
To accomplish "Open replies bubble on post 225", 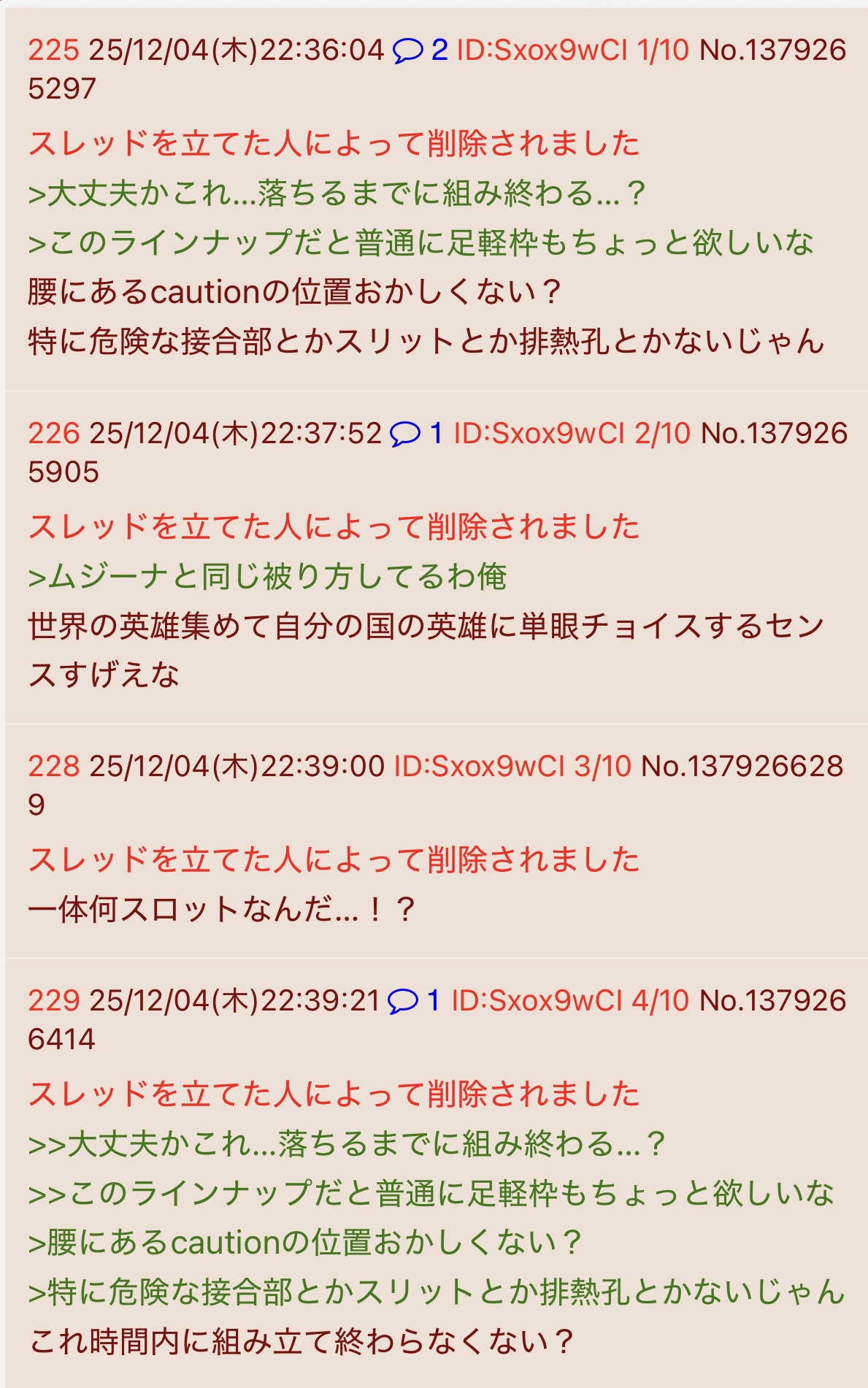I will (420, 50).
